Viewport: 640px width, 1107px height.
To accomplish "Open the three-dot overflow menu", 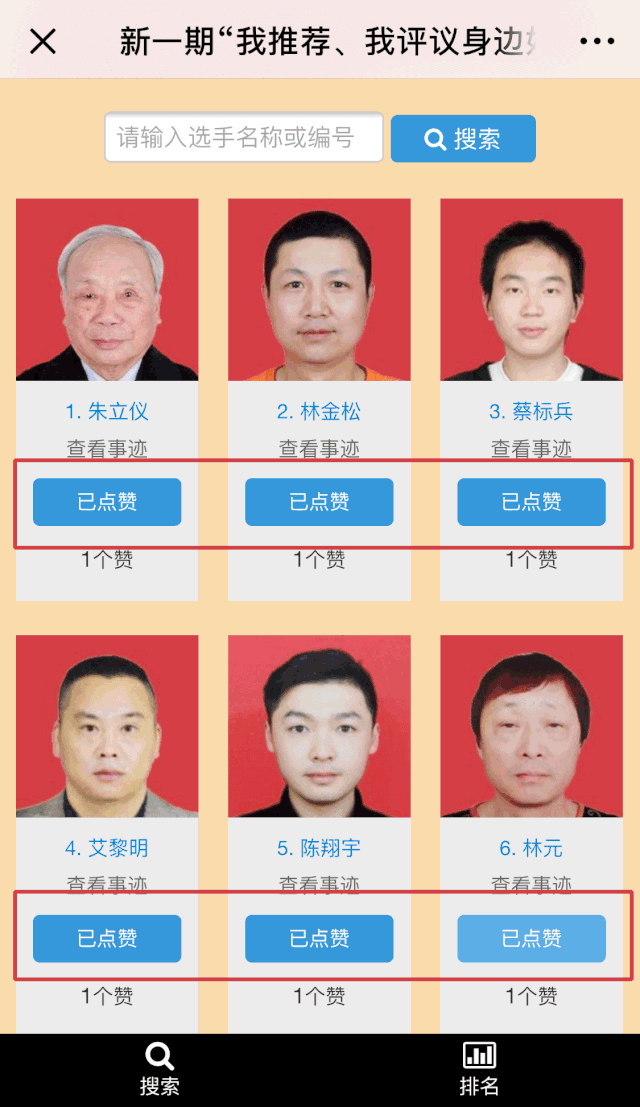I will click(597, 41).
